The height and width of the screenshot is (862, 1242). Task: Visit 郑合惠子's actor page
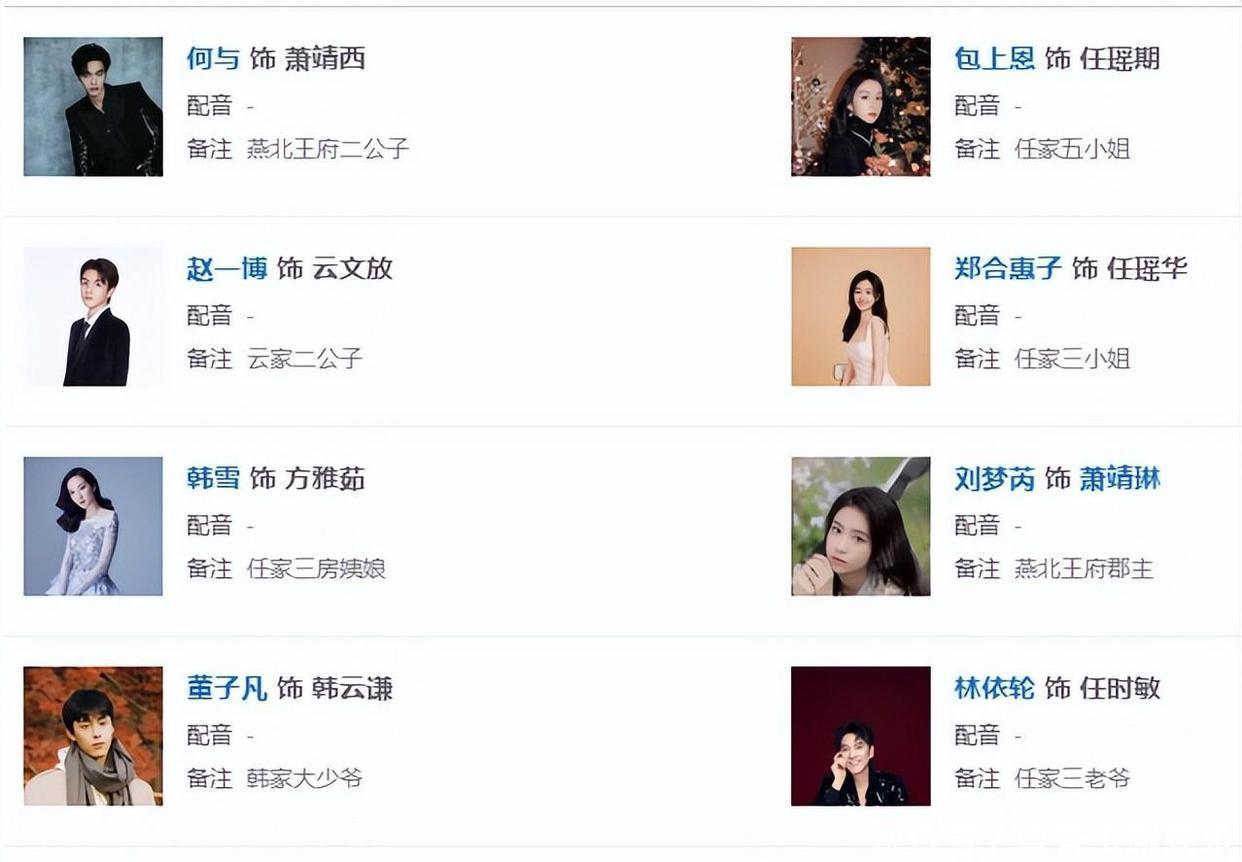(x=1007, y=269)
